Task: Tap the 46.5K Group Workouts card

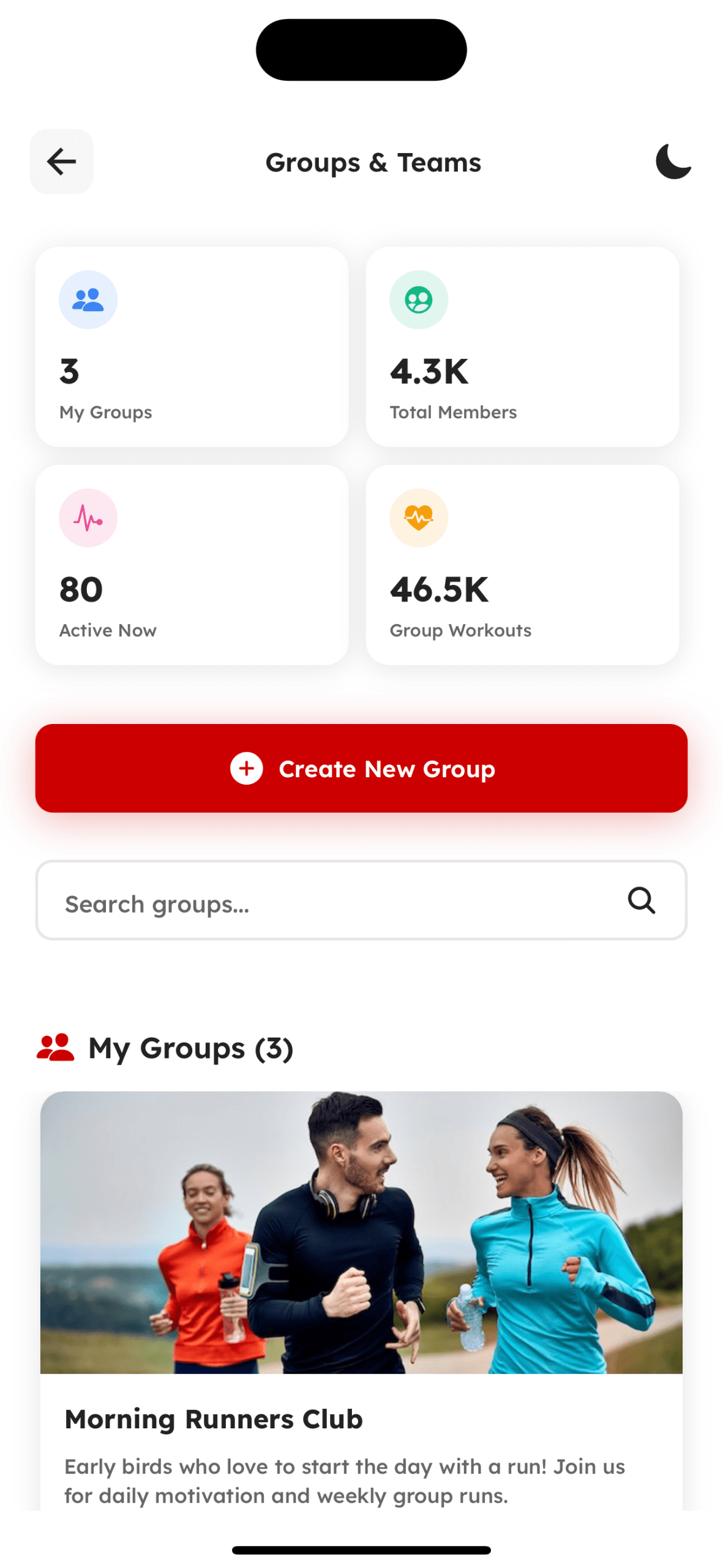Action: pyautogui.click(x=522, y=563)
